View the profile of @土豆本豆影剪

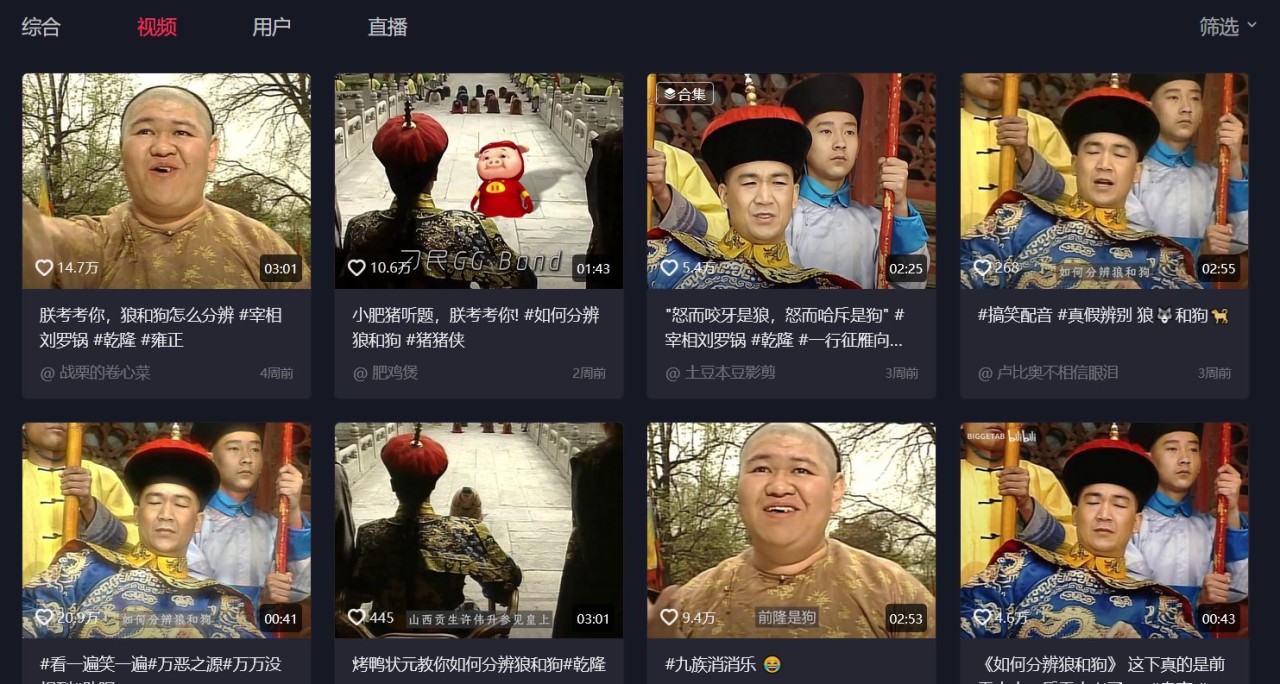[x=720, y=373]
